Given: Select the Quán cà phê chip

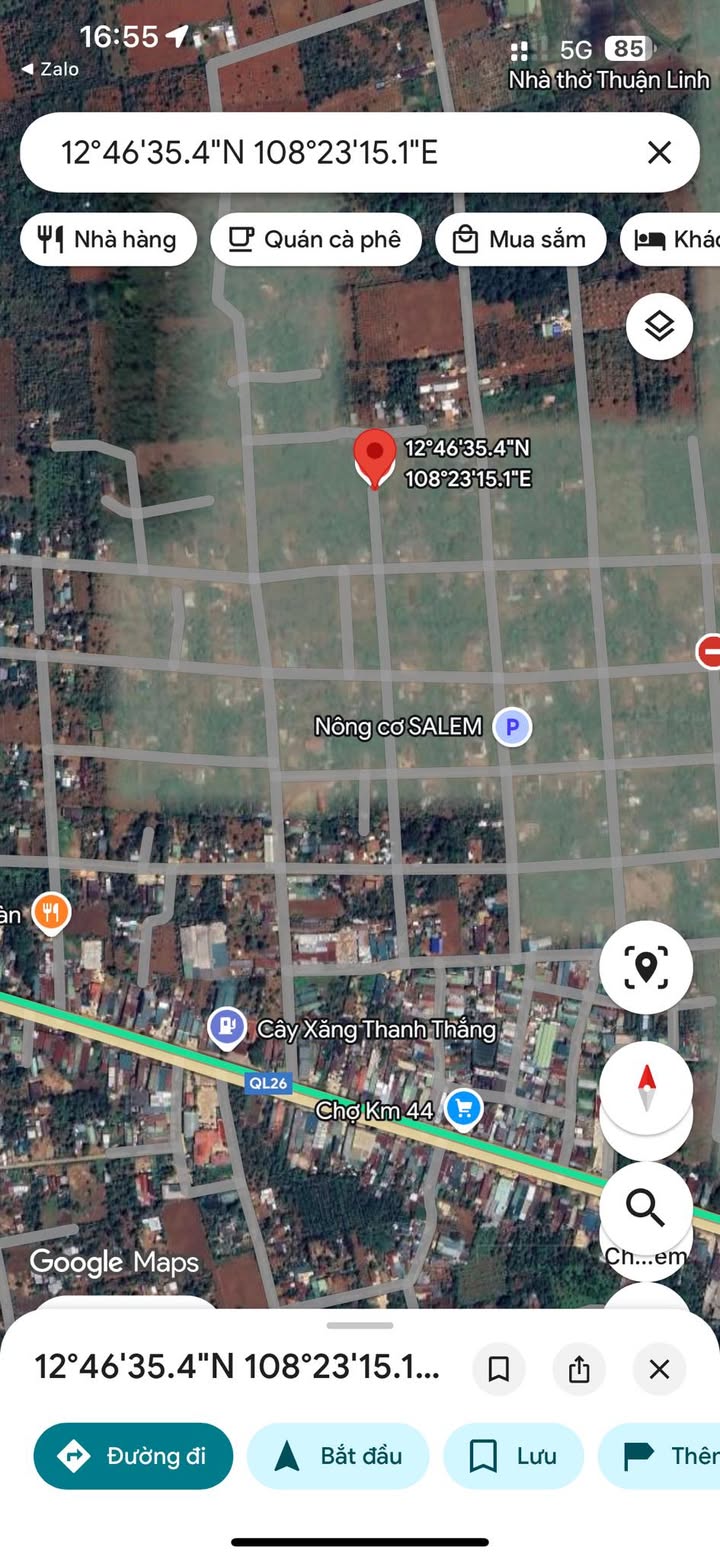Looking at the screenshot, I should tap(315, 240).
